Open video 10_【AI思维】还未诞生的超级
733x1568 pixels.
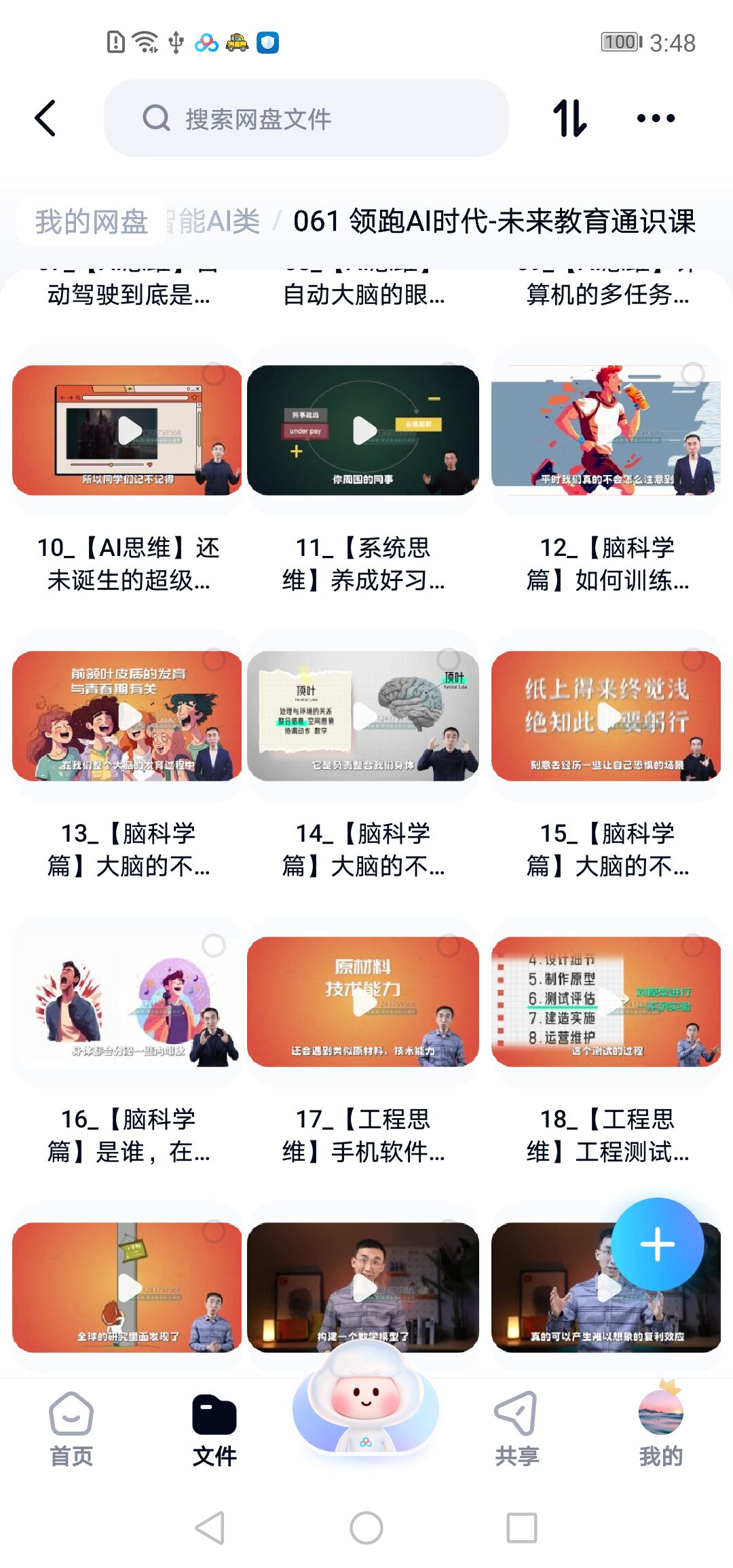pyautogui.click(x=128, y=430)
